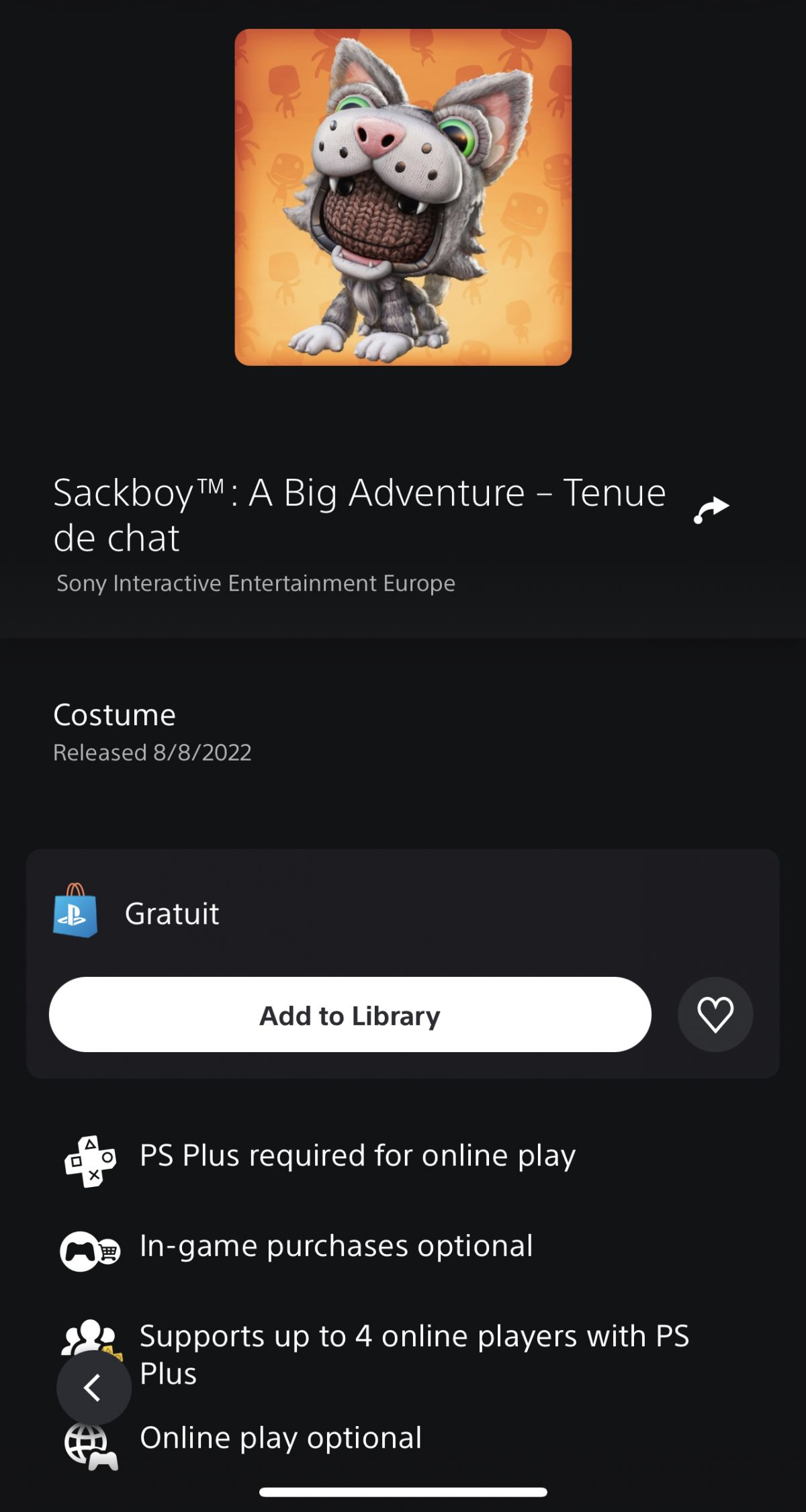This screenshot has width=806, height=1512.
Task: Add the item to wishlist with heart
Action: point(715,1014)
